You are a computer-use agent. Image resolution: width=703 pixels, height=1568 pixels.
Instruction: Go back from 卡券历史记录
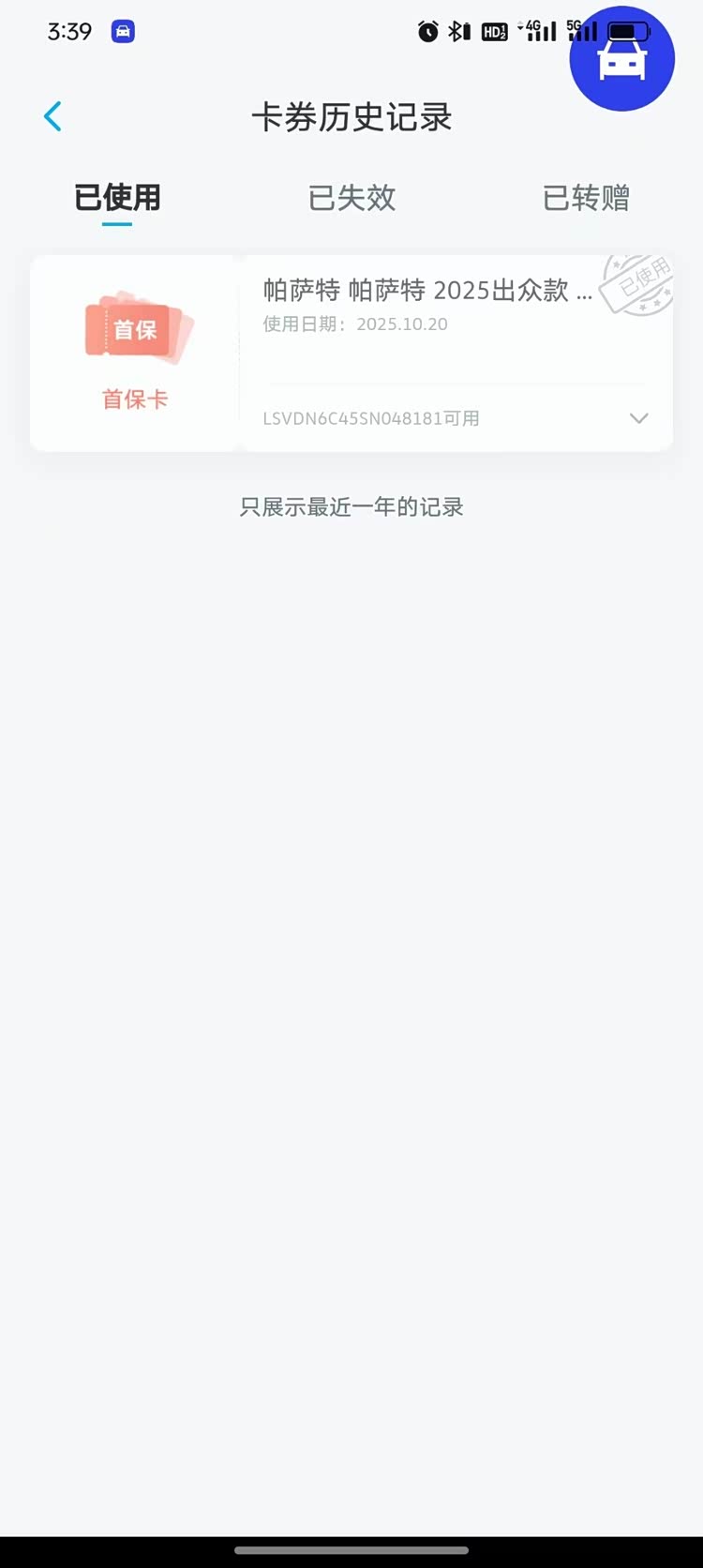pos(53,117)
